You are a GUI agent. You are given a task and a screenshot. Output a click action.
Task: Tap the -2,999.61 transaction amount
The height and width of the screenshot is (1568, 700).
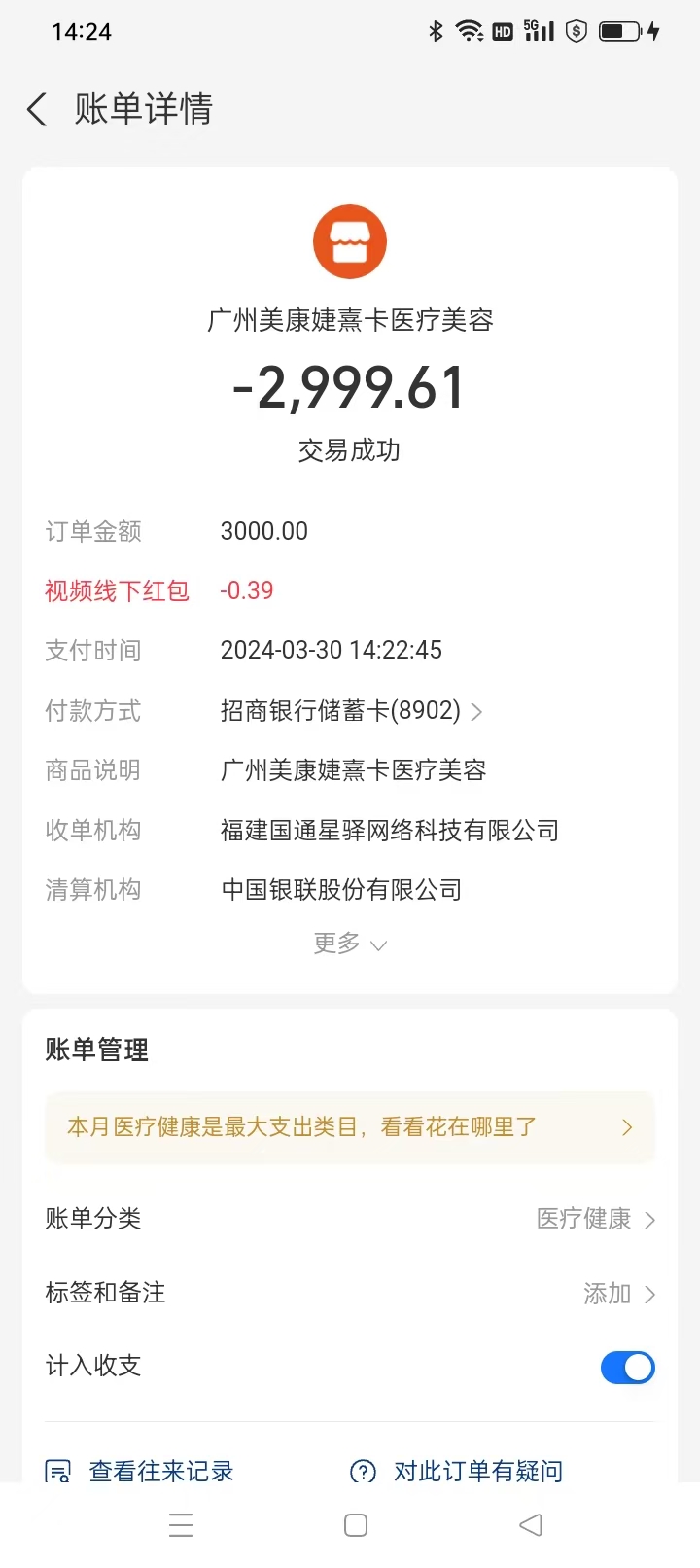(350, 388)
